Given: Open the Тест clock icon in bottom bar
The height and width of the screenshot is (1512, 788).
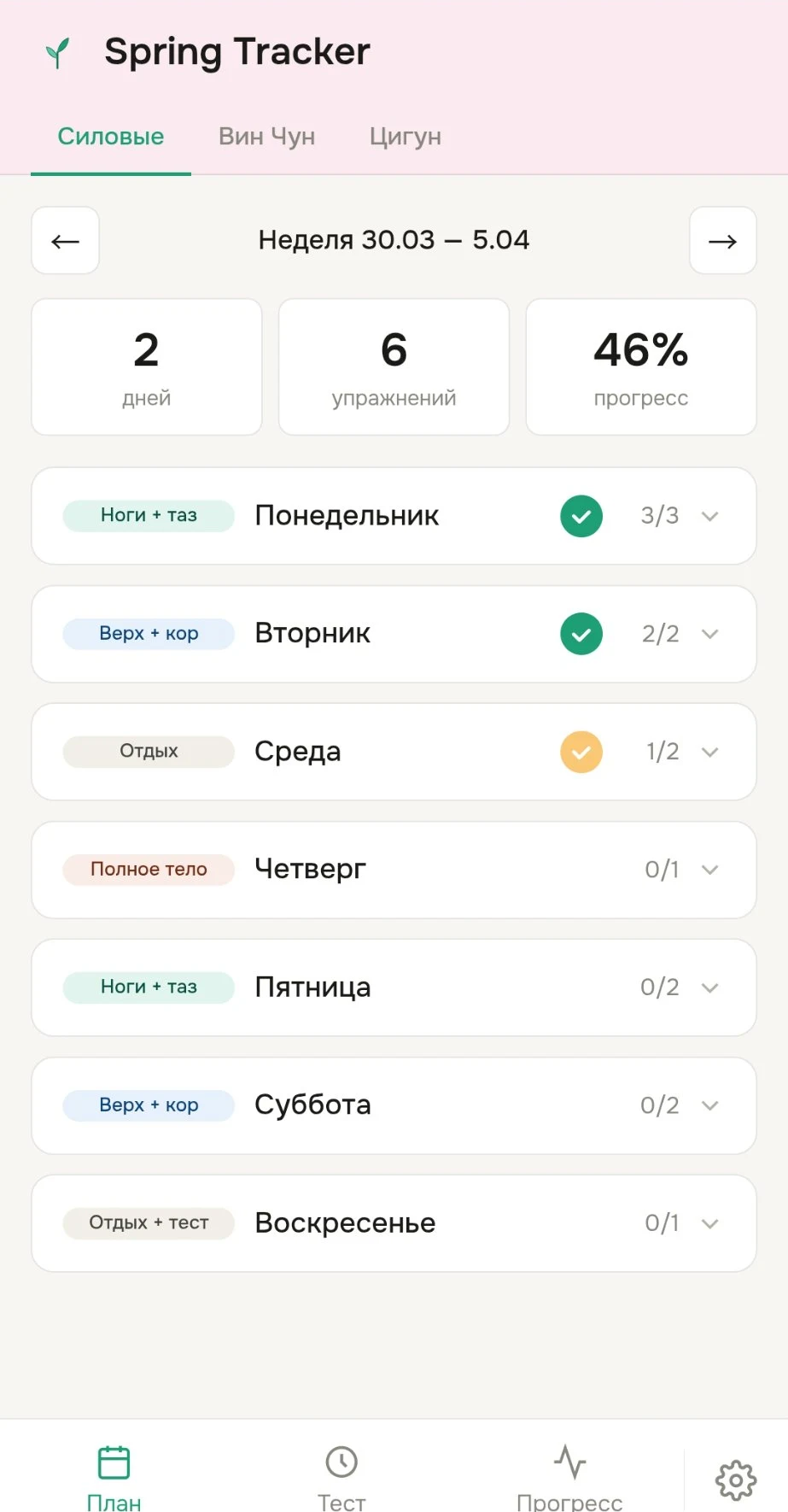Looking at the screenshot, I should coord(341,1462).
